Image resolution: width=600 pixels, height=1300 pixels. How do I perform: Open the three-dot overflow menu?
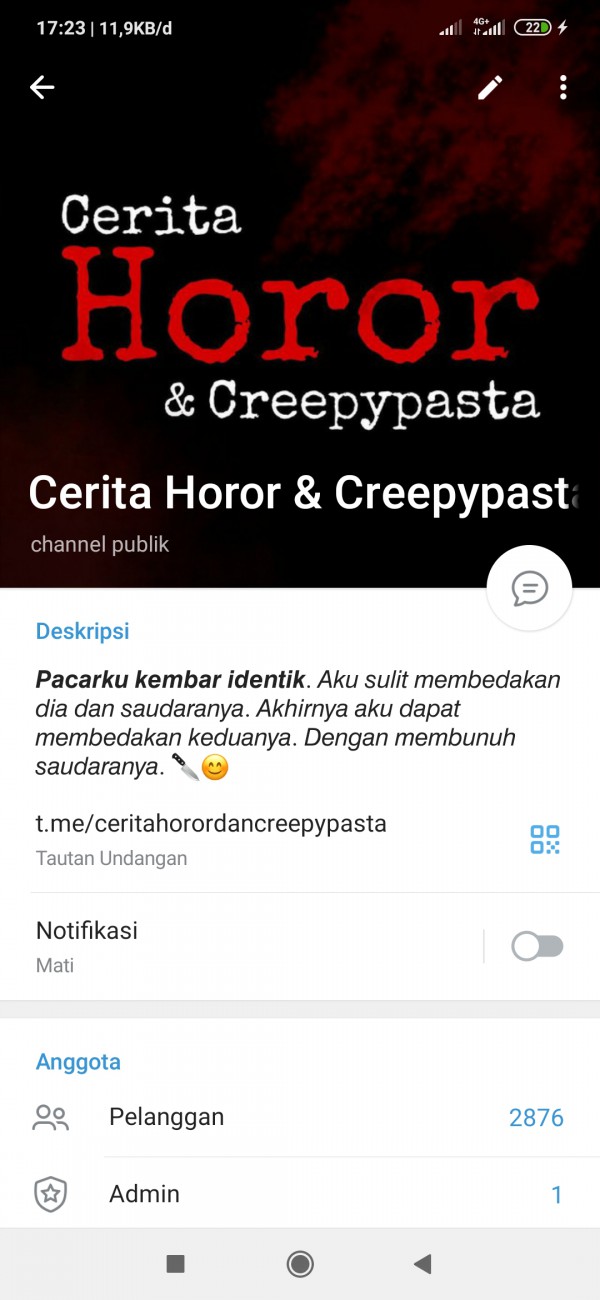click(563, 88)
